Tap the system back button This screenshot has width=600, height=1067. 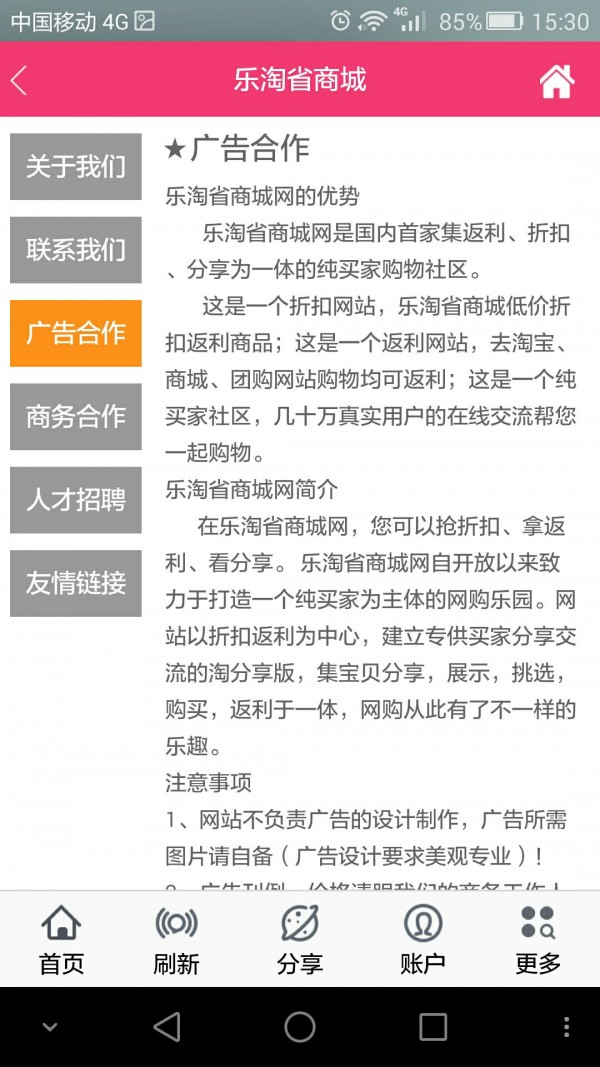[x=167, y=1027]
